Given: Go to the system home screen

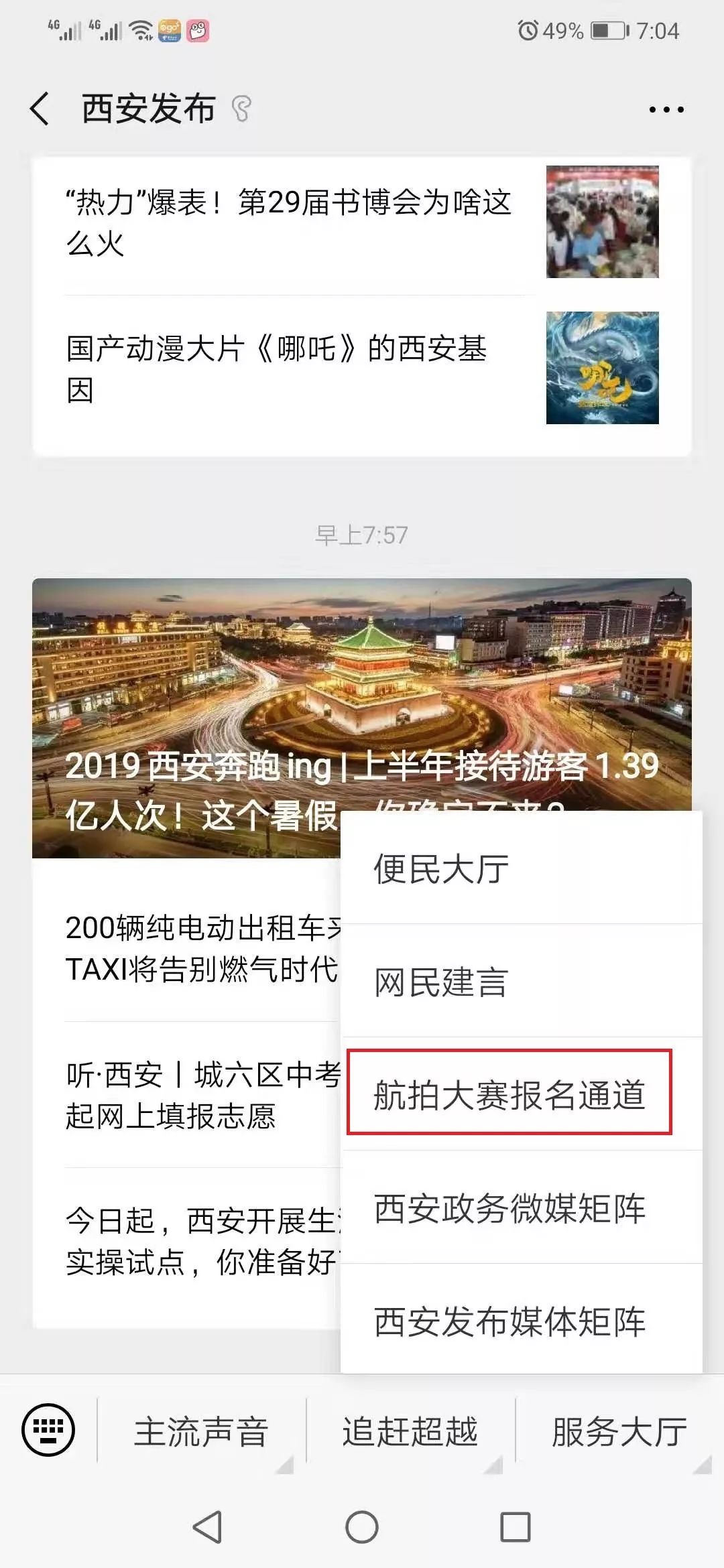Looking at the screenshot, I should coord(362,1528).
